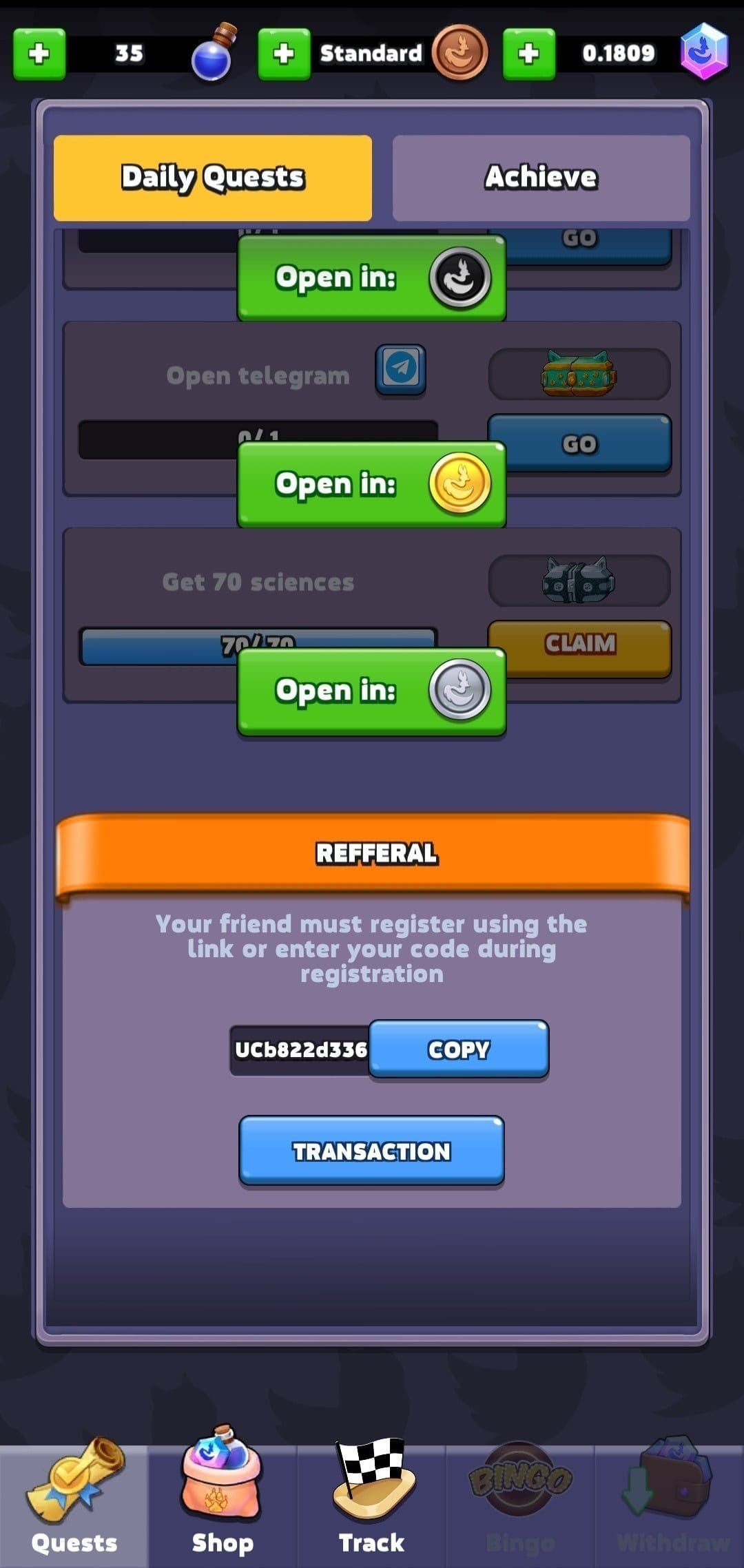Switch to the Achieve tab

[541, 178]
